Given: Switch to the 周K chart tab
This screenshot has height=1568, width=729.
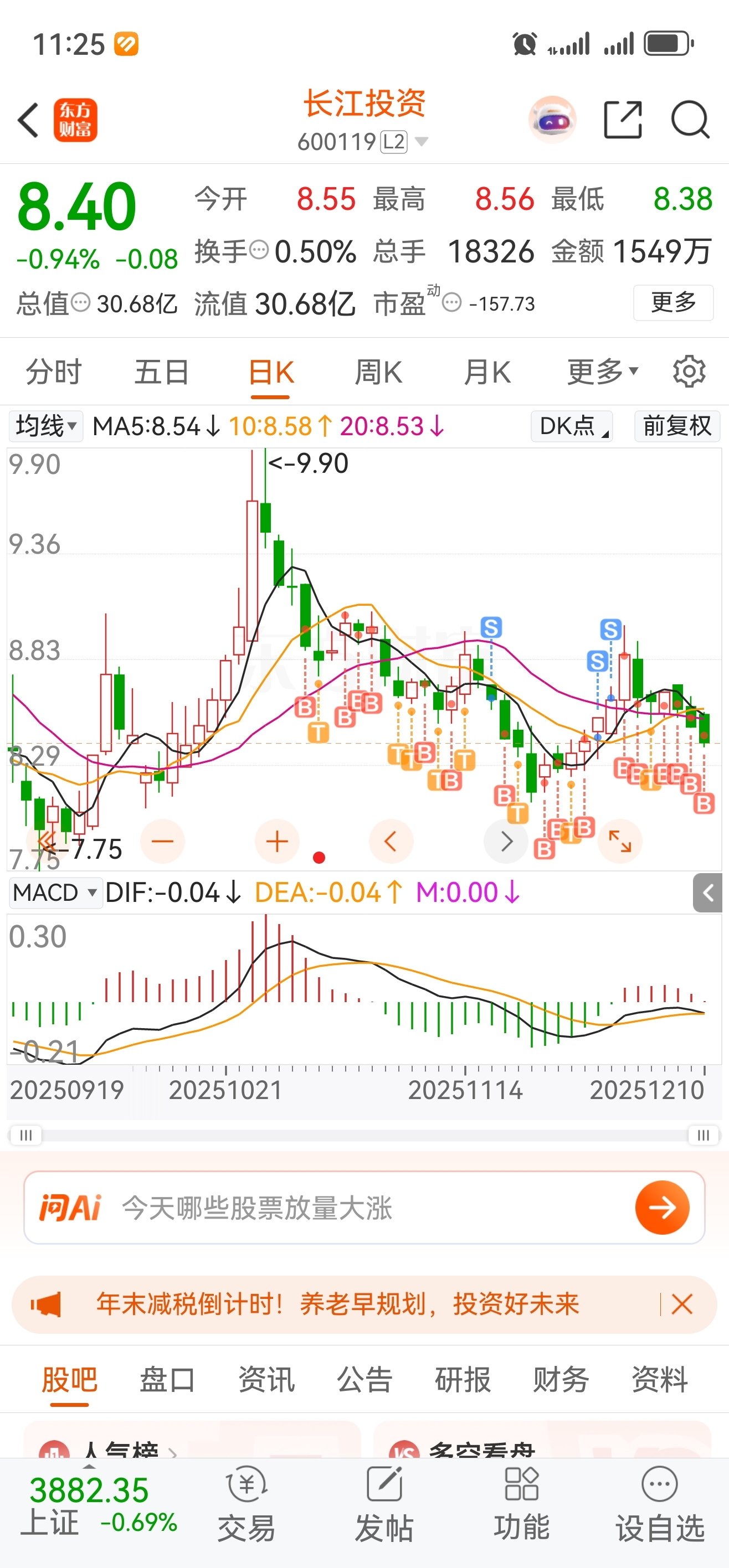Looking at the screenshot, I should (378, 372).
